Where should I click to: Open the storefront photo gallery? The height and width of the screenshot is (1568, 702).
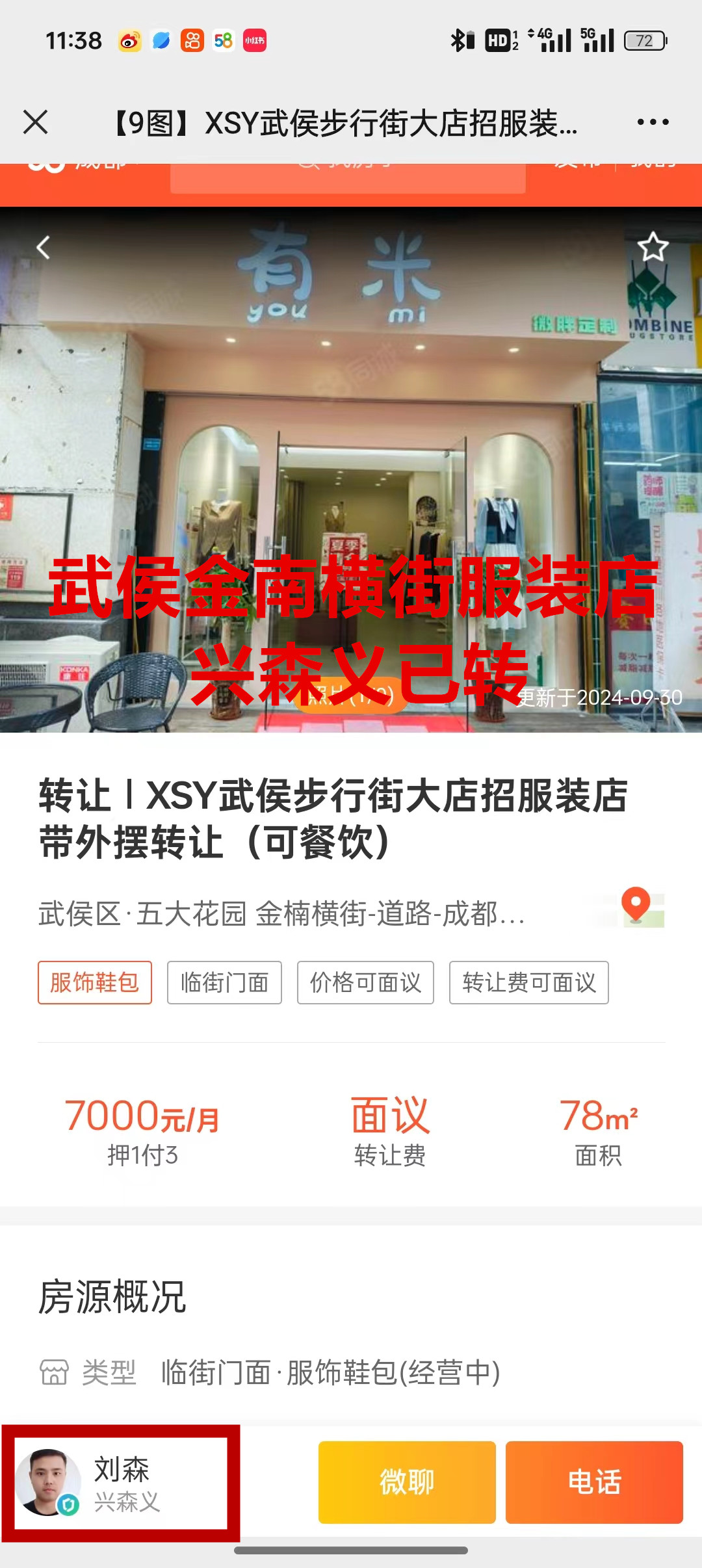click(x=351, y=468)
